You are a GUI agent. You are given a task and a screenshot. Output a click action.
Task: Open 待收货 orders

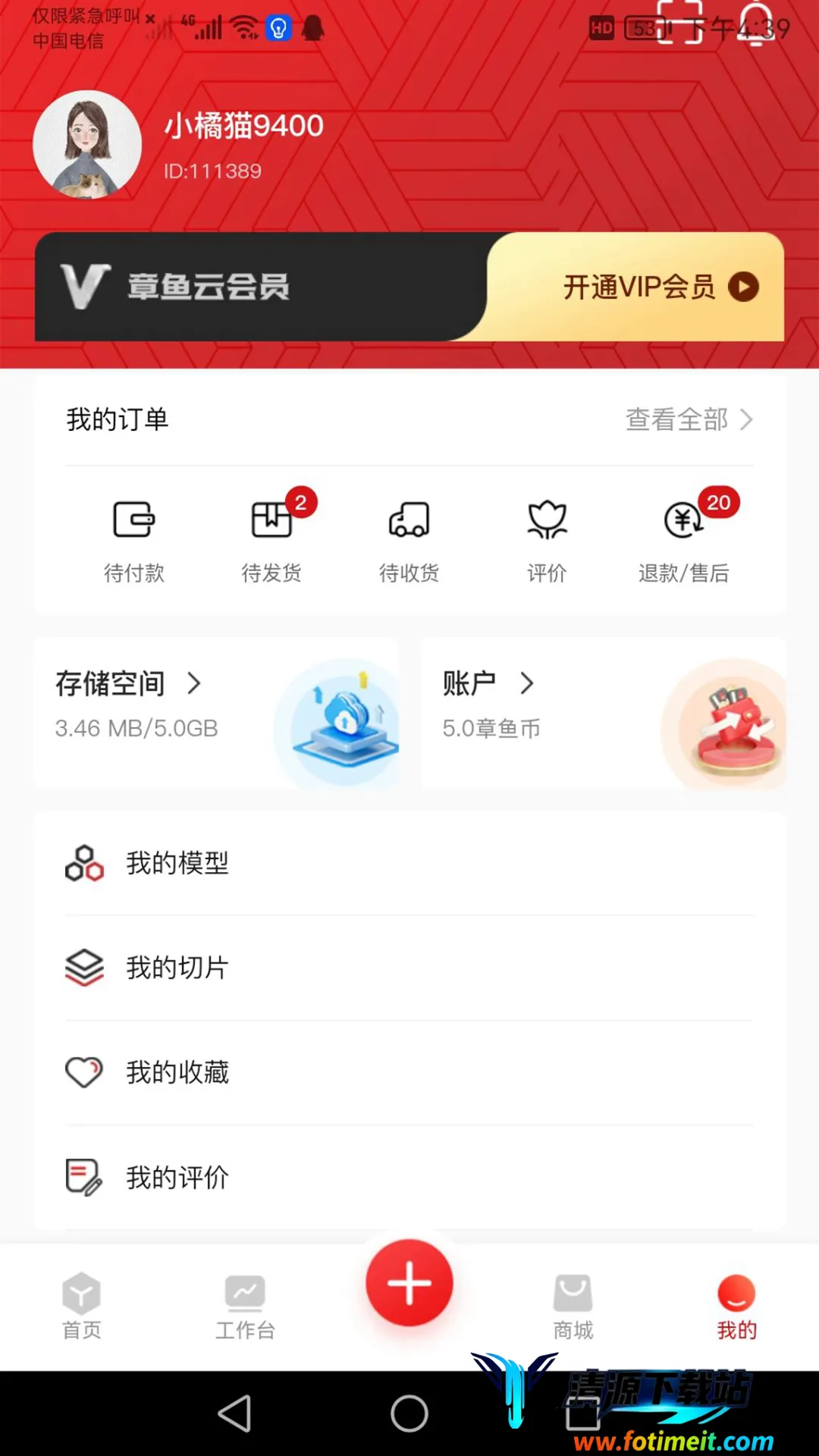tap(409, 540)
